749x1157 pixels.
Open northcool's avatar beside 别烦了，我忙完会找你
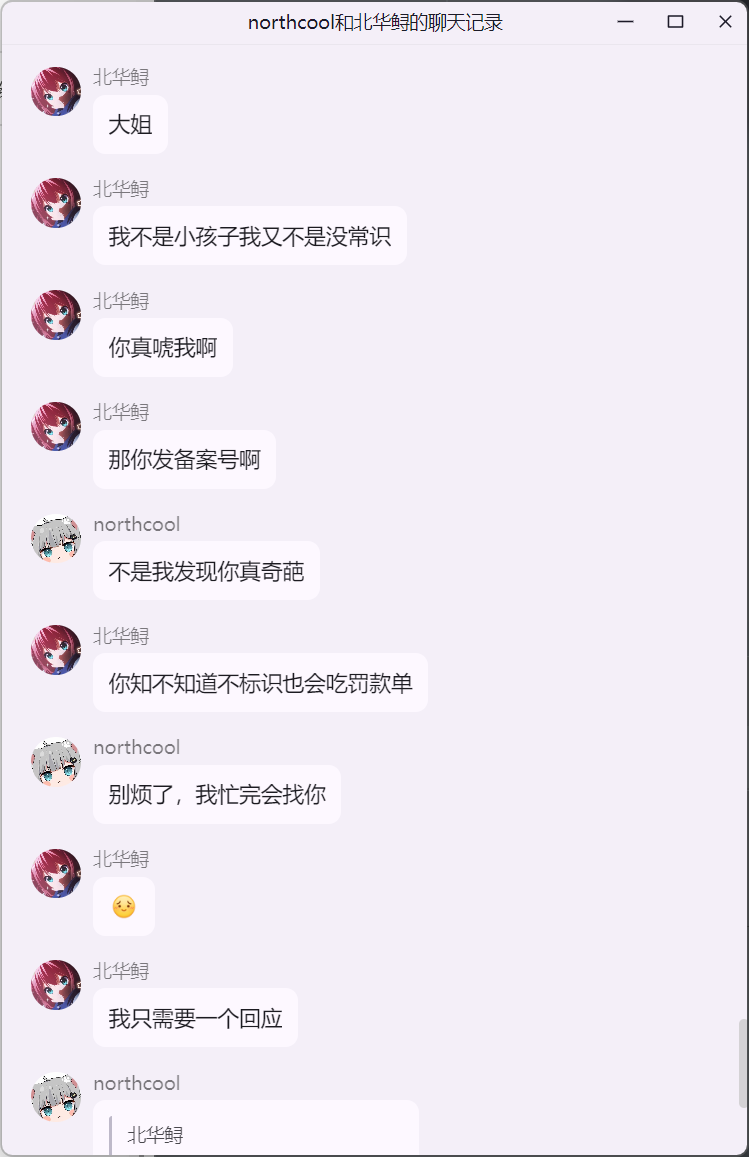(x=56, y=762)
